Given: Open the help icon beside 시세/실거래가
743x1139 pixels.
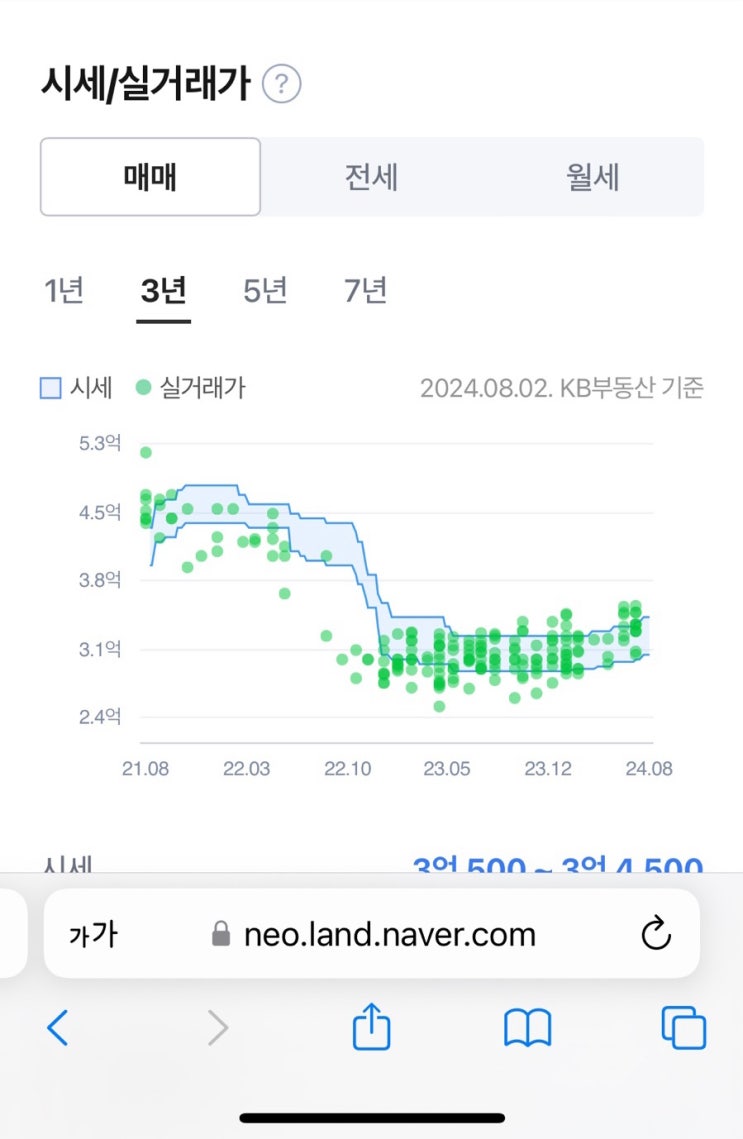Looking at the screenshot, I should click(281, 84).
